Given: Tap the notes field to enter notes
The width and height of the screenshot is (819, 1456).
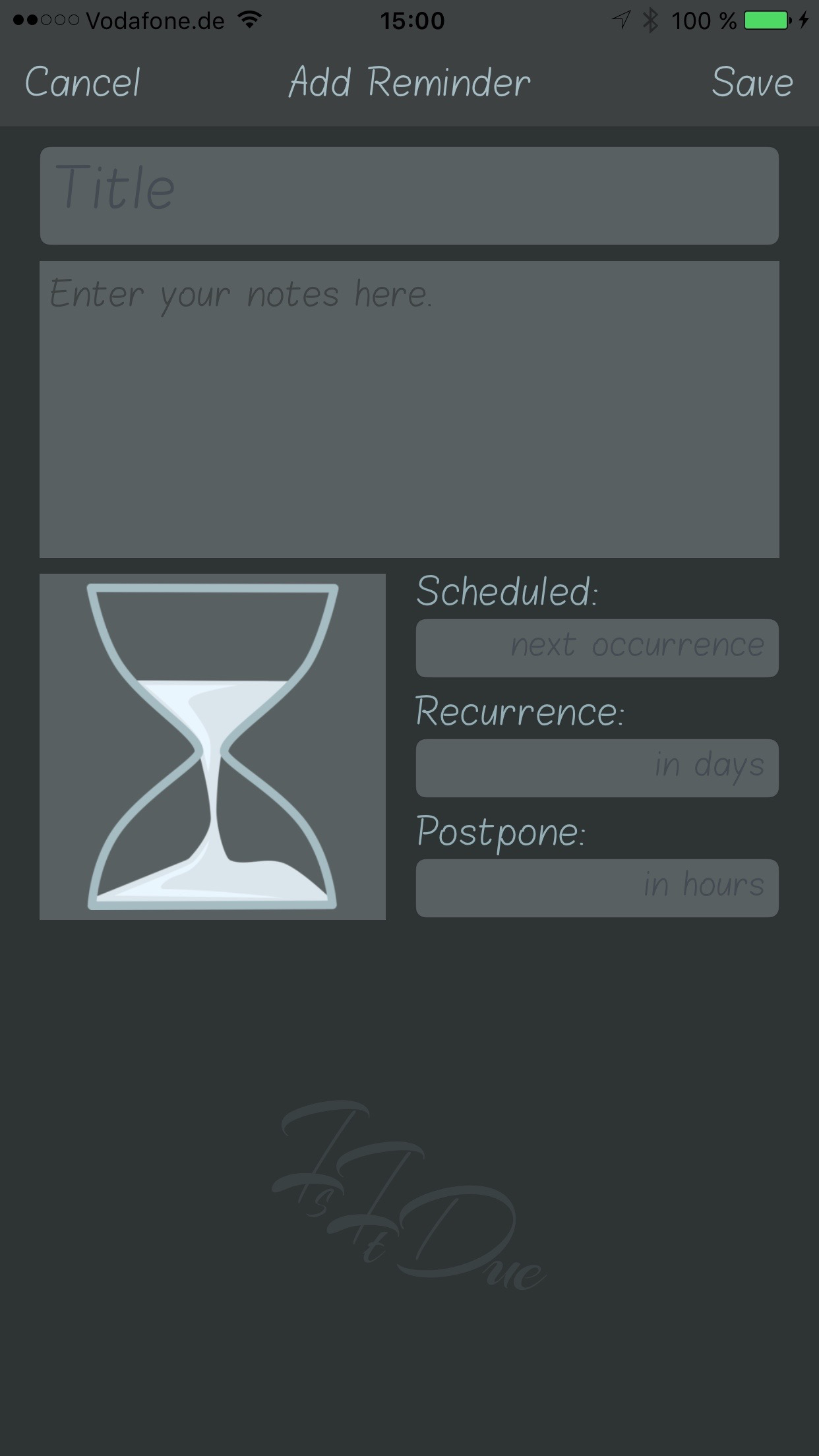Looking at the screenshot, I should click(409, 409).
